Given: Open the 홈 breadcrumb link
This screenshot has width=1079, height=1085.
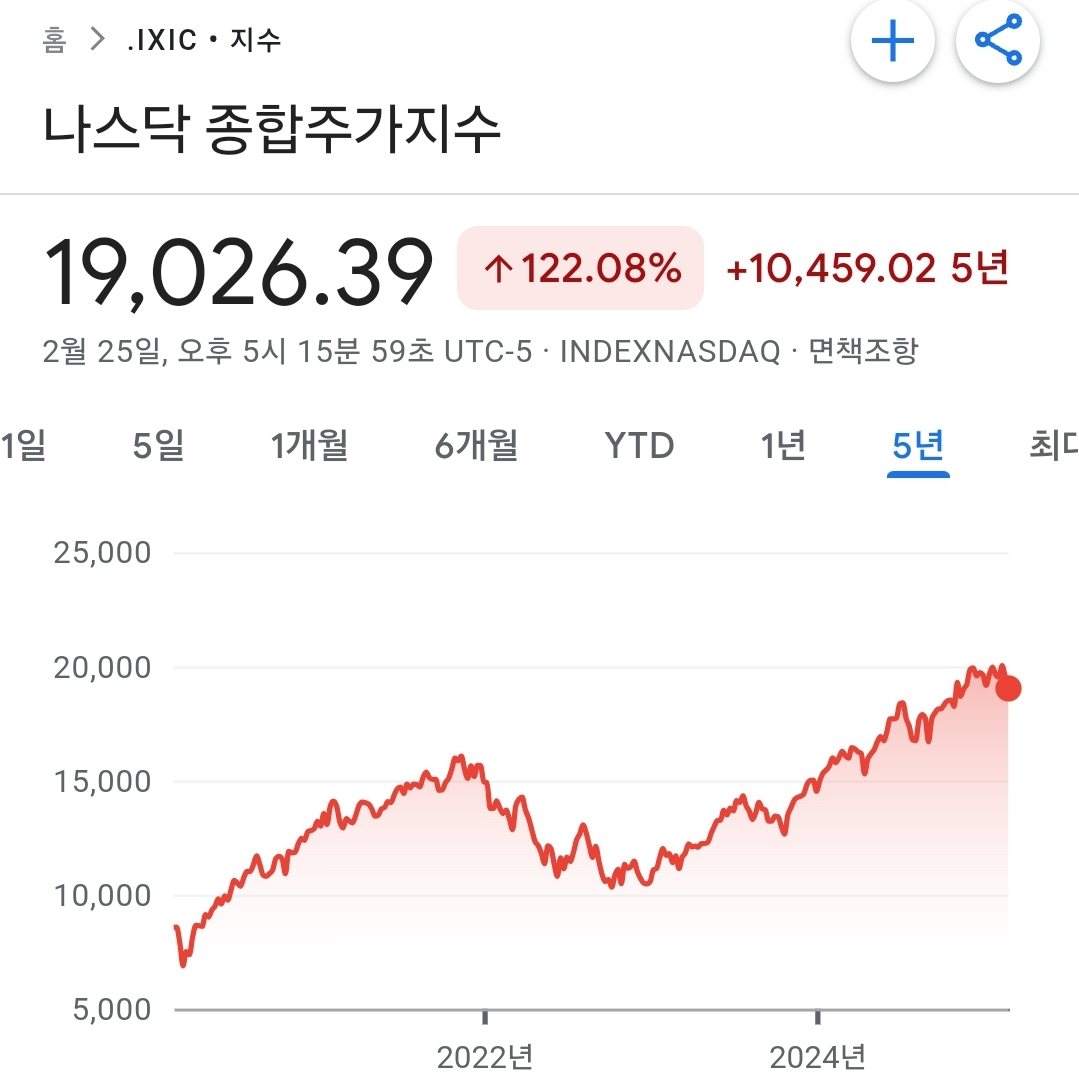Looking at the screenshot, I should click(x=55, y=40).
